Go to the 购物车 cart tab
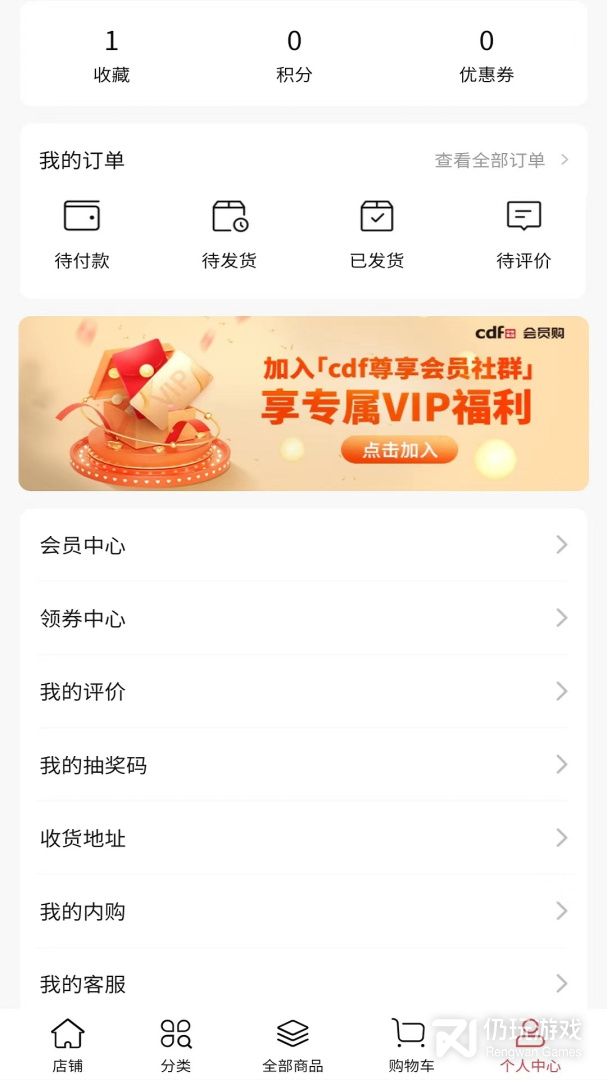The height and width of the screenshot is (1080, 607). click(x=410, y=1045)
